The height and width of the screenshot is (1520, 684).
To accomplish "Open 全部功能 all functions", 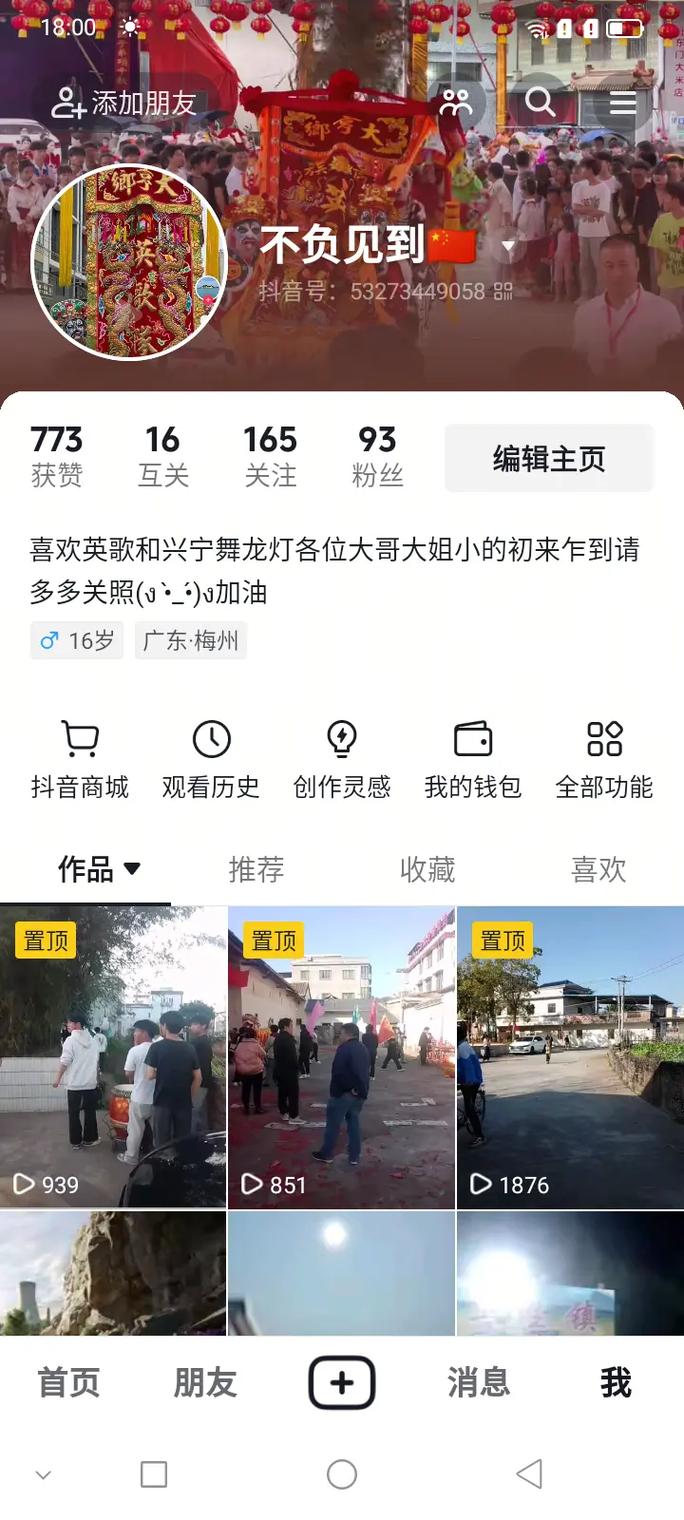I will tap(604, 759).
